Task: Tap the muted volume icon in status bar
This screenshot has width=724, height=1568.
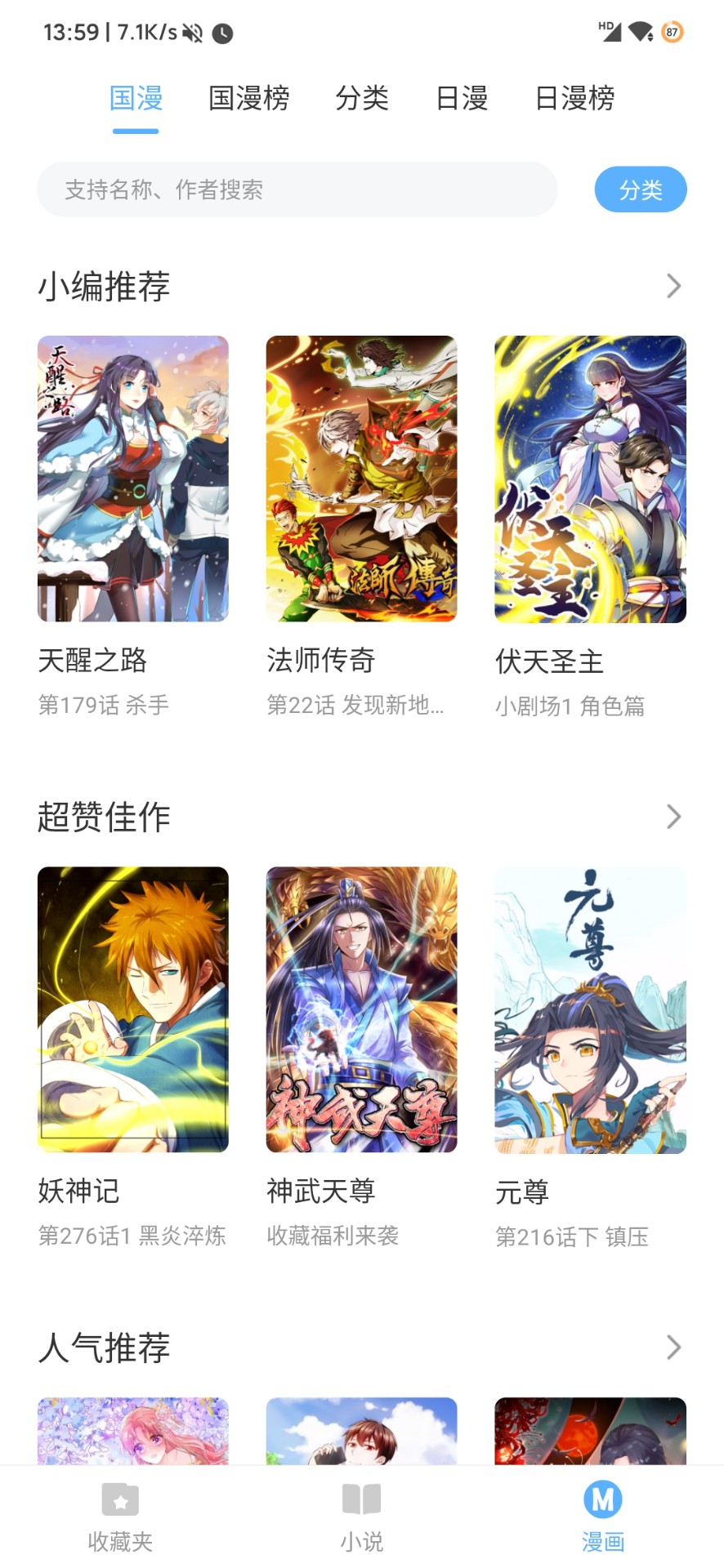Action: tap(194, 32)
